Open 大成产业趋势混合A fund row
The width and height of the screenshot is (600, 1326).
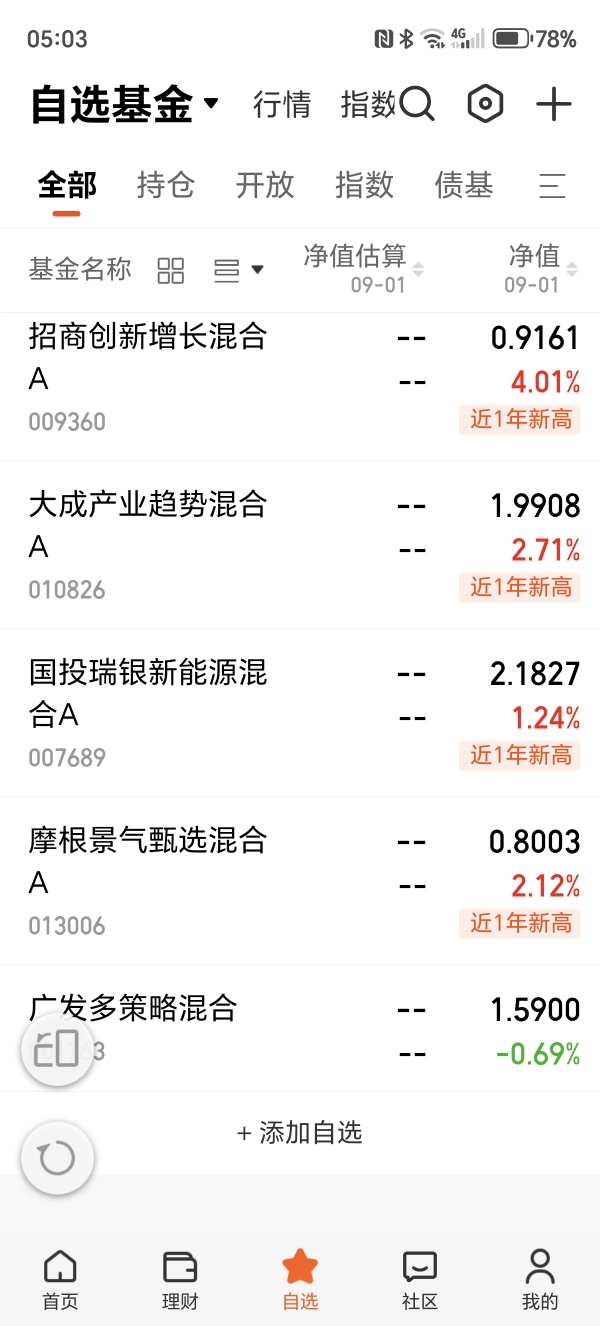pos(300,545)
